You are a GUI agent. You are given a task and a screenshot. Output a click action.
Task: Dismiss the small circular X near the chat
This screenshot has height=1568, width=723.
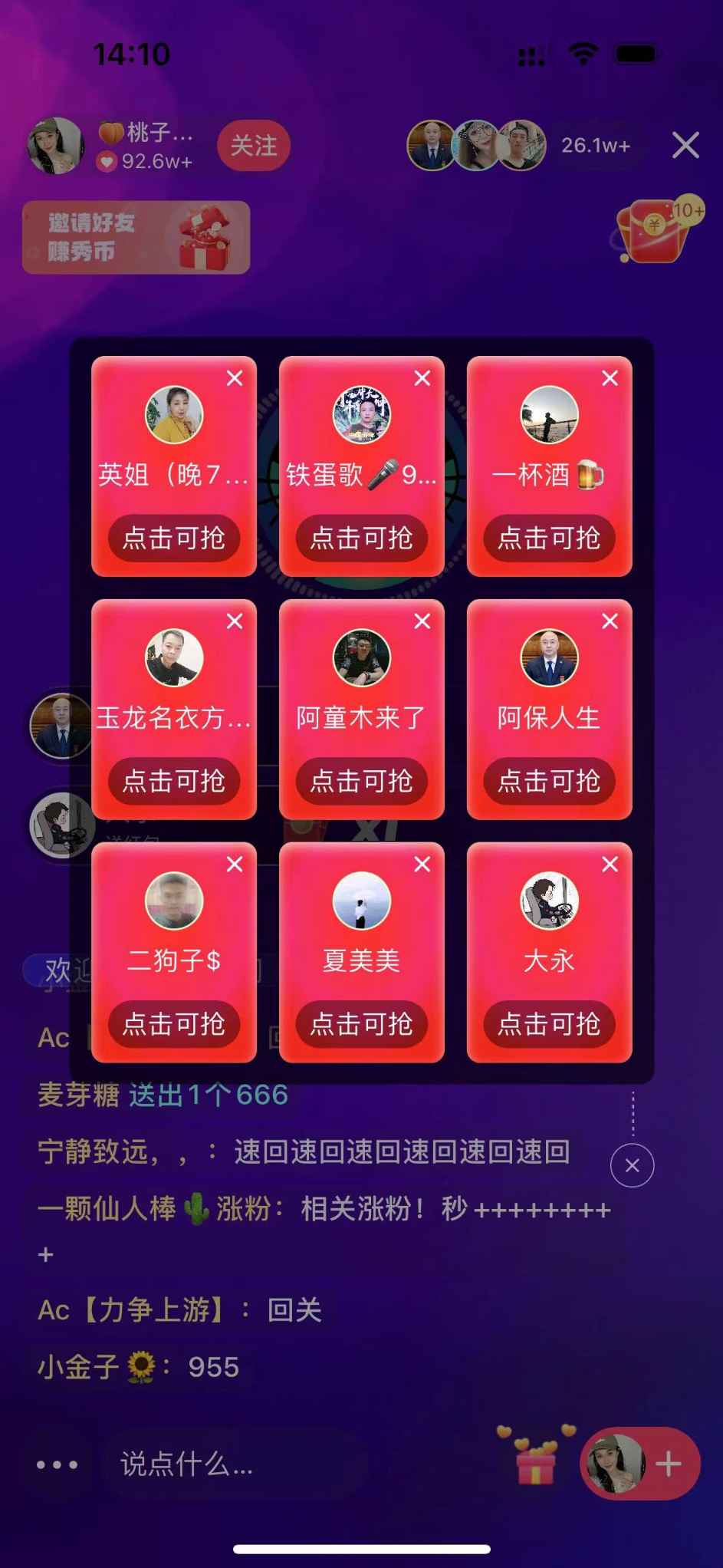(633, 1164)
